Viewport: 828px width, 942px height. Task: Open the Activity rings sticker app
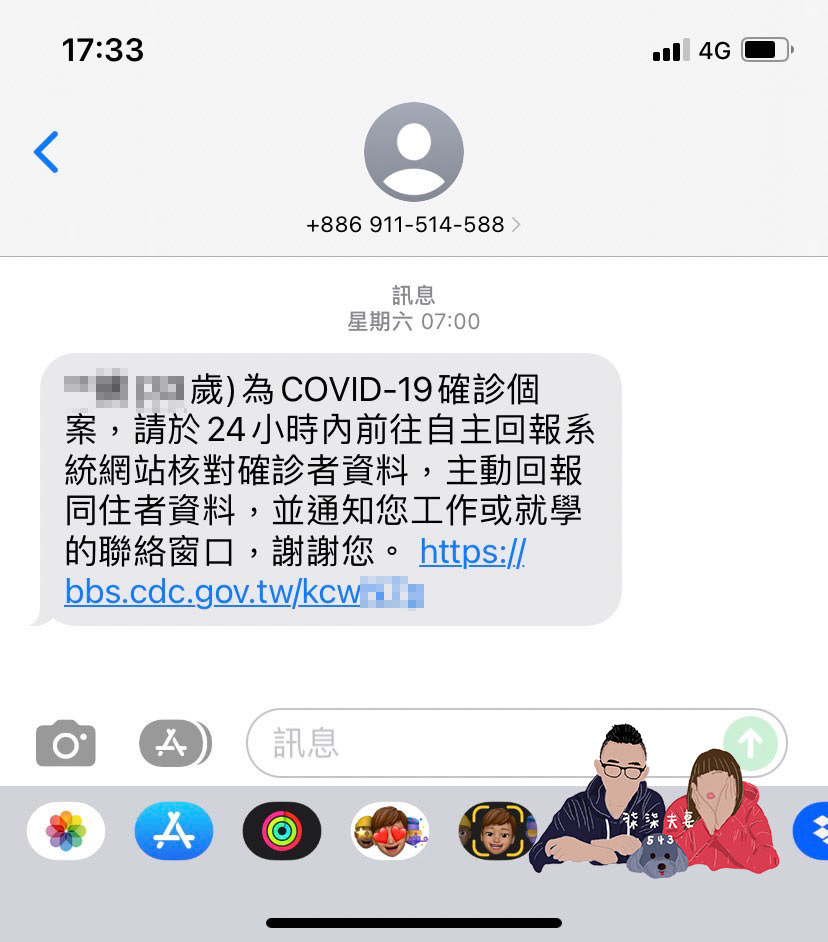(281, 831)
